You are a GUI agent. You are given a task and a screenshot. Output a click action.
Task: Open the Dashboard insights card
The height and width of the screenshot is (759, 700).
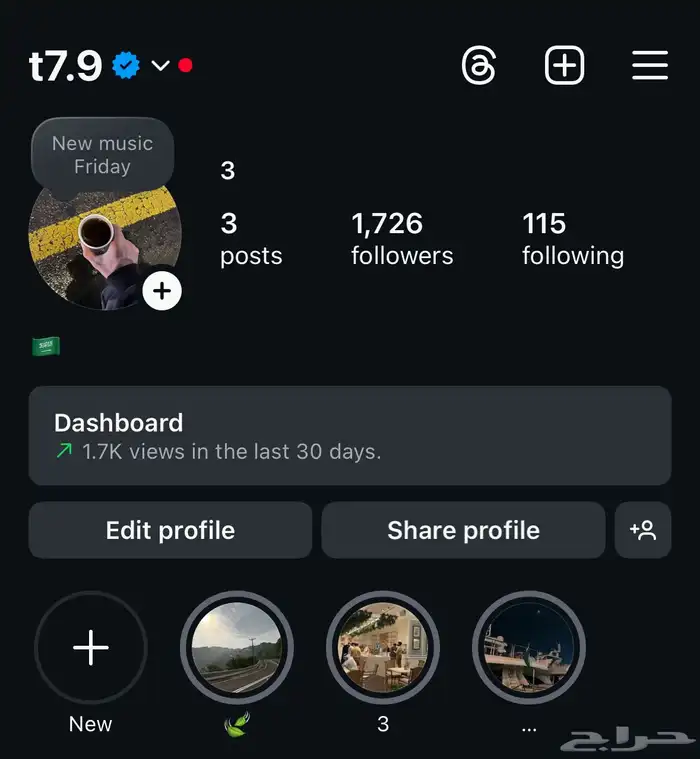pos(349,436)
